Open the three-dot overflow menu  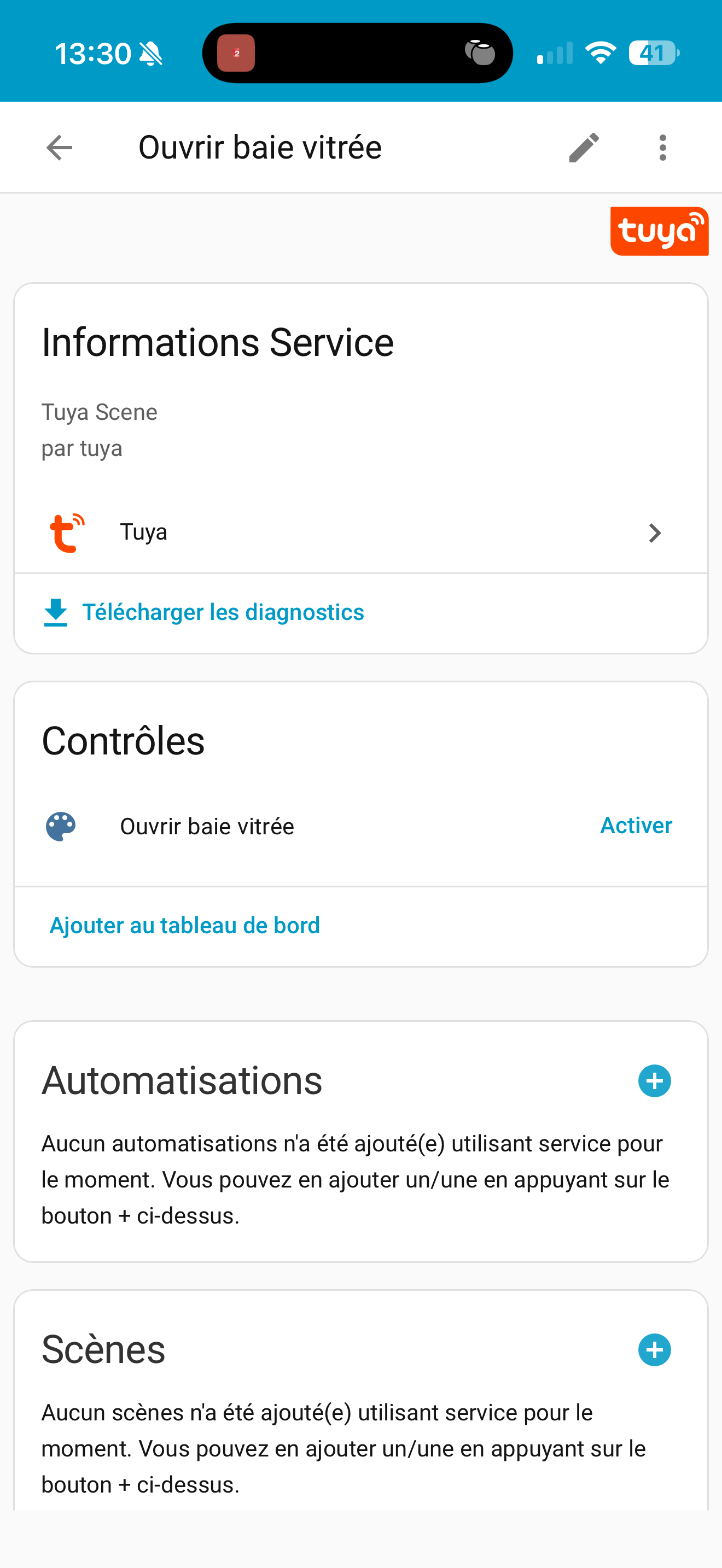662,147
